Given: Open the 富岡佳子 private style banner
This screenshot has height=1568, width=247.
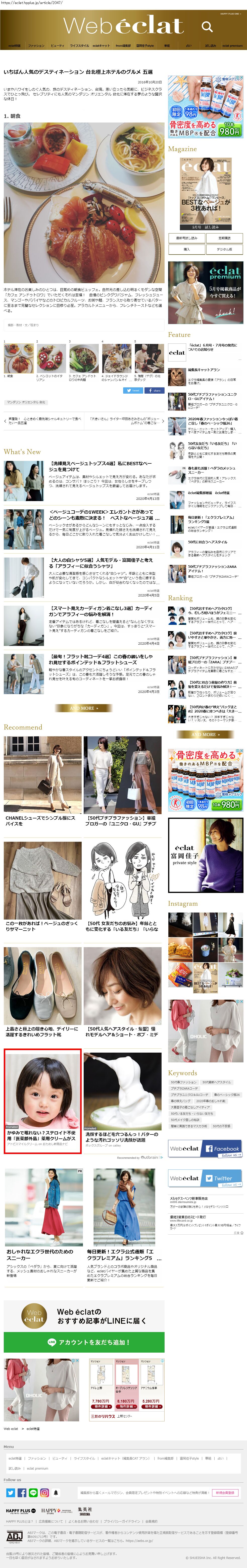Looking at the screenshot, I should 206,855.
